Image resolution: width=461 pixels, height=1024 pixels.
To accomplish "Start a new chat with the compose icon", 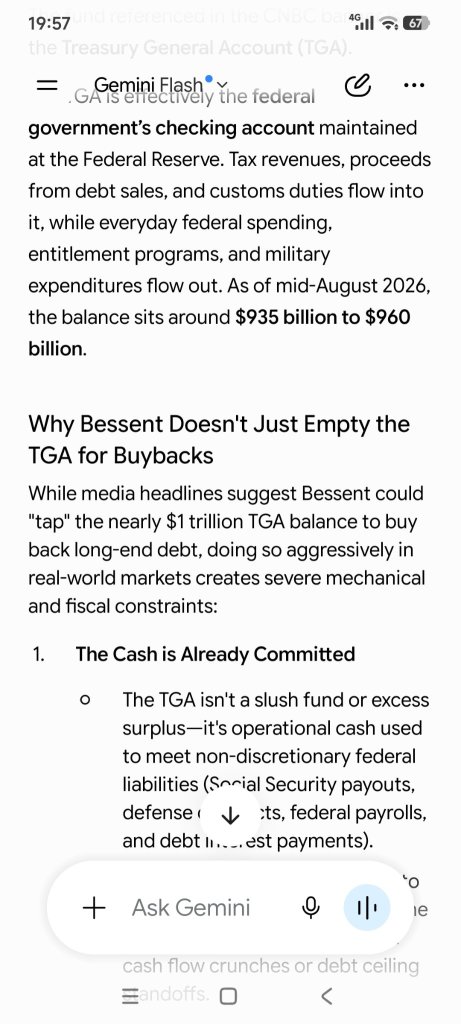I will (x=357, y=85).
